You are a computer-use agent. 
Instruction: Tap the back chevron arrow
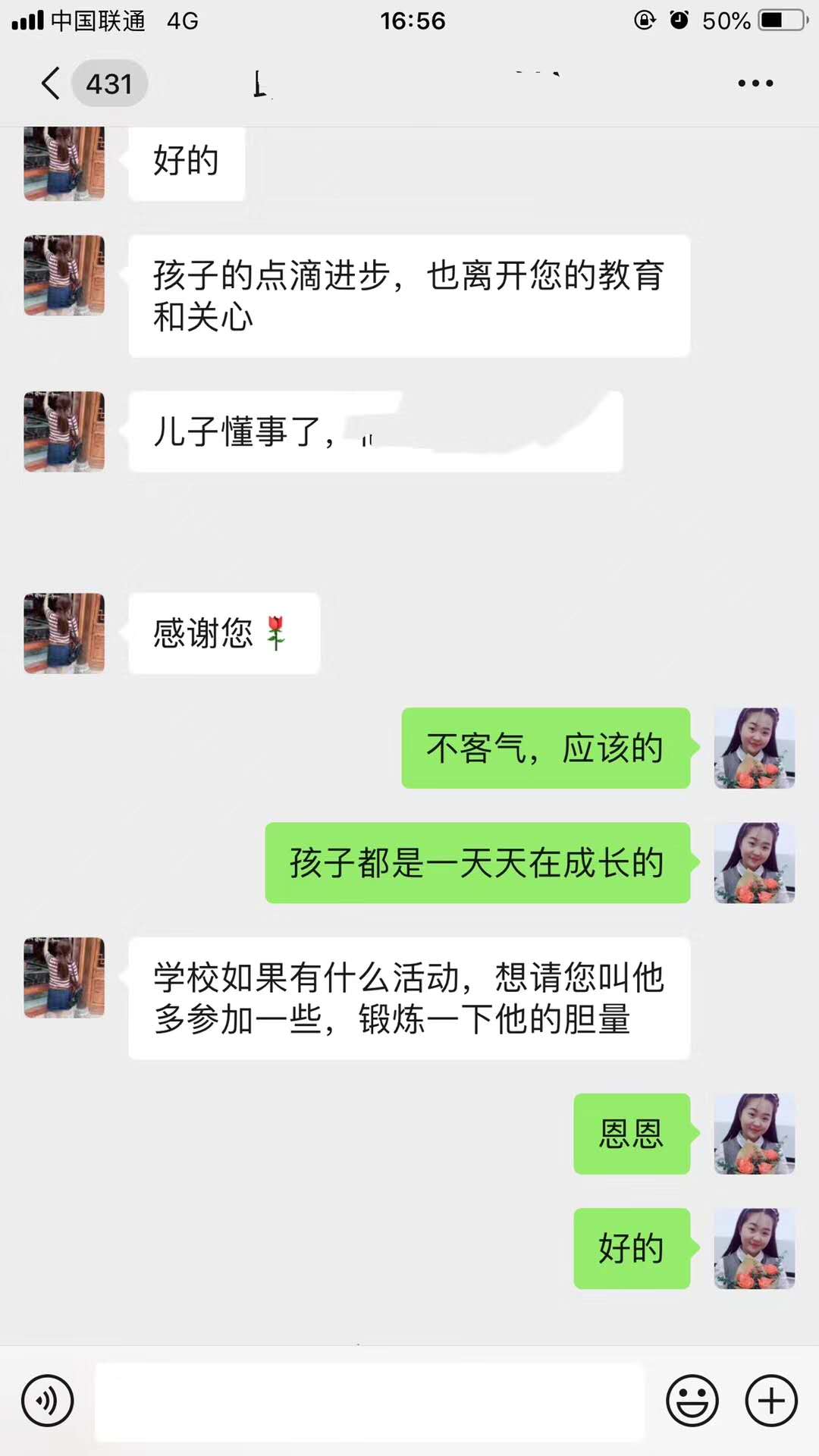[x=50, y=83]
